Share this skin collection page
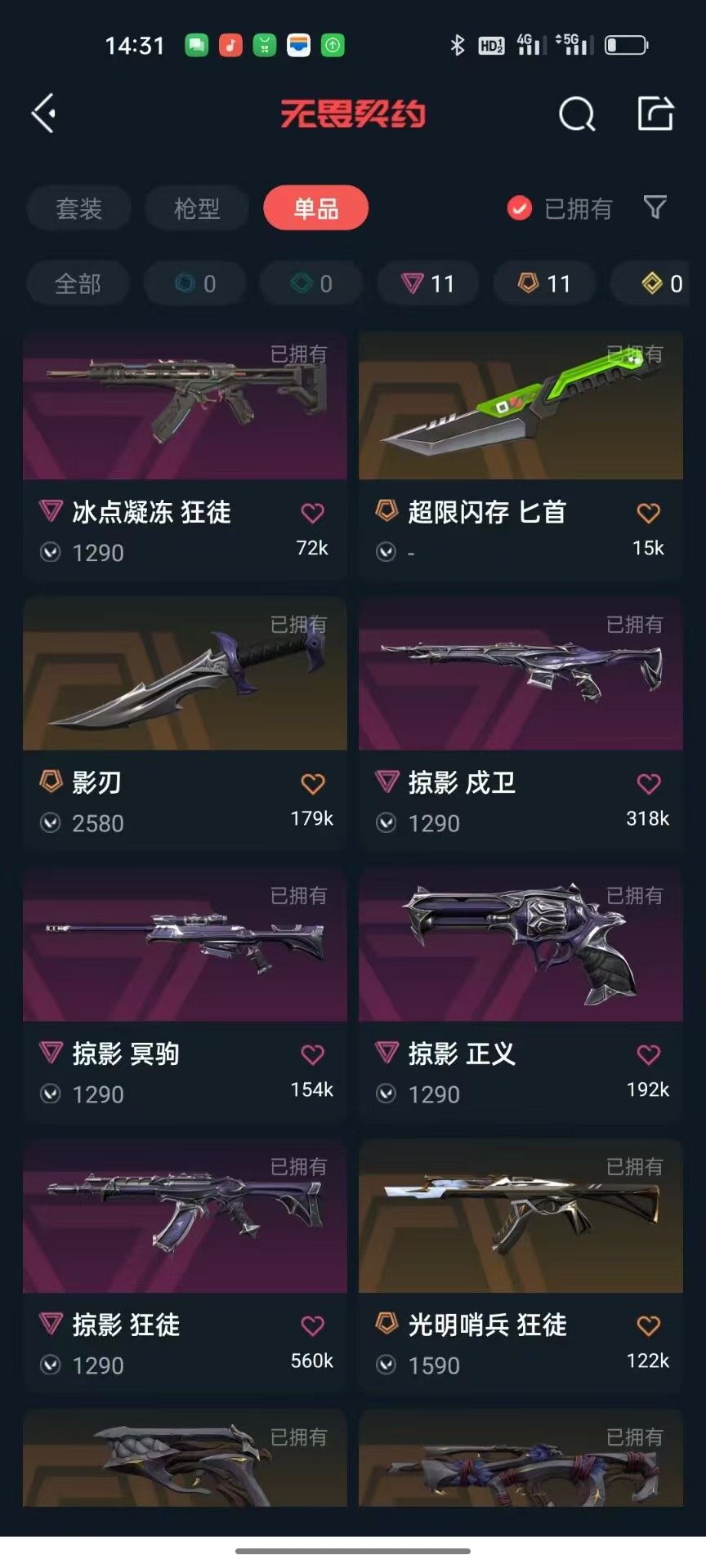 click(x=656, y=114)
